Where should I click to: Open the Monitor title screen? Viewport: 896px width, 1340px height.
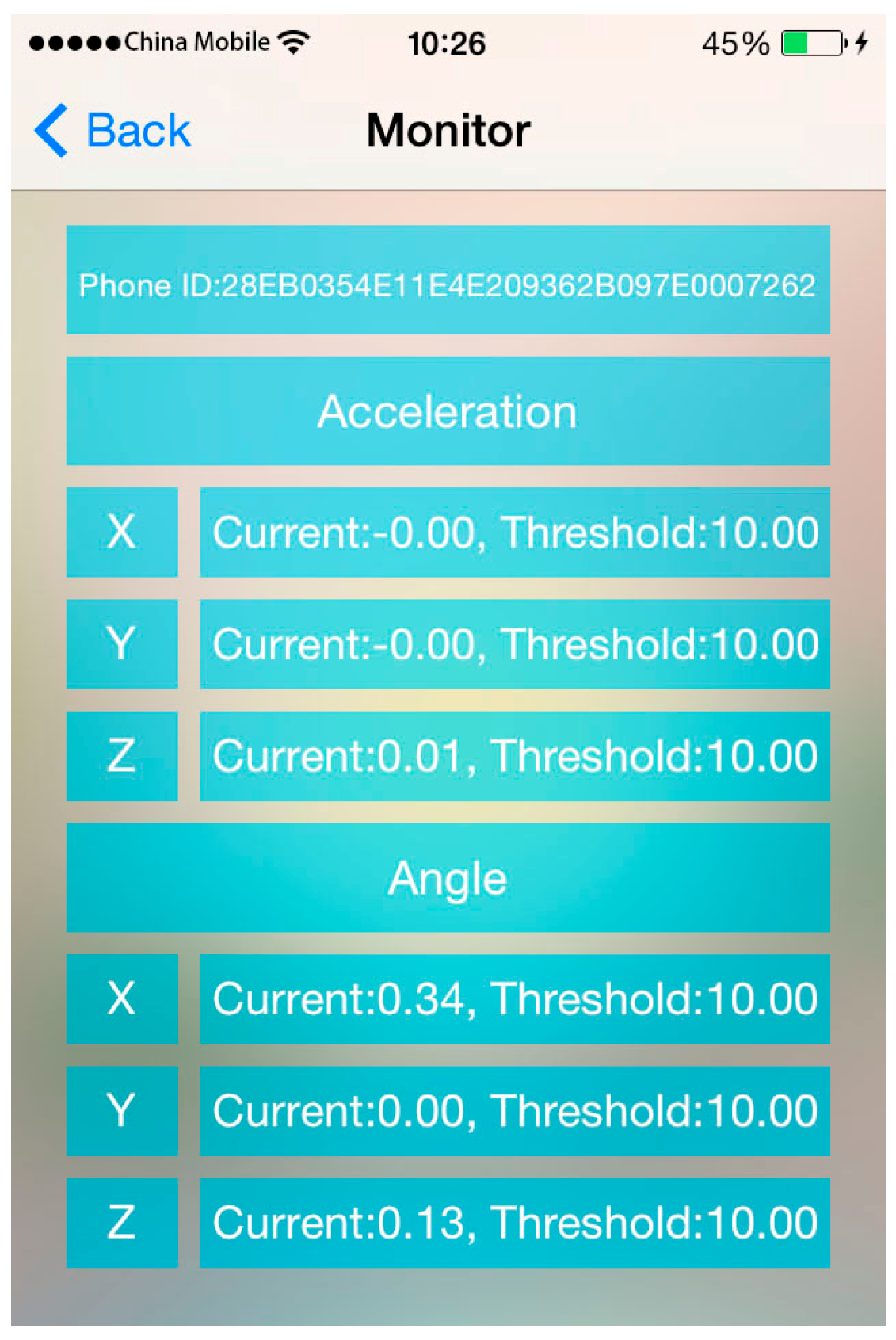point(448,129)
